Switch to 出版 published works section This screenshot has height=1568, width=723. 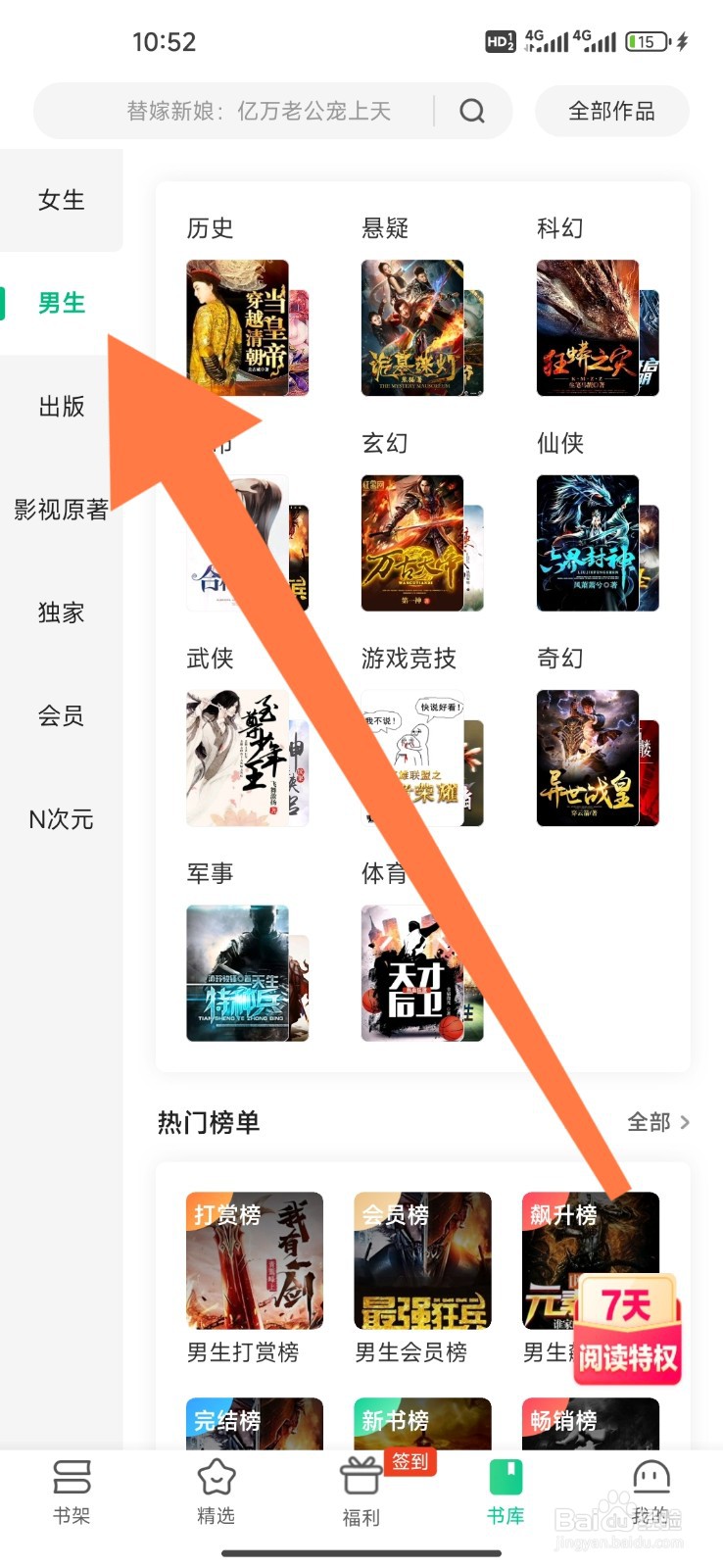(x=61, y=407)
